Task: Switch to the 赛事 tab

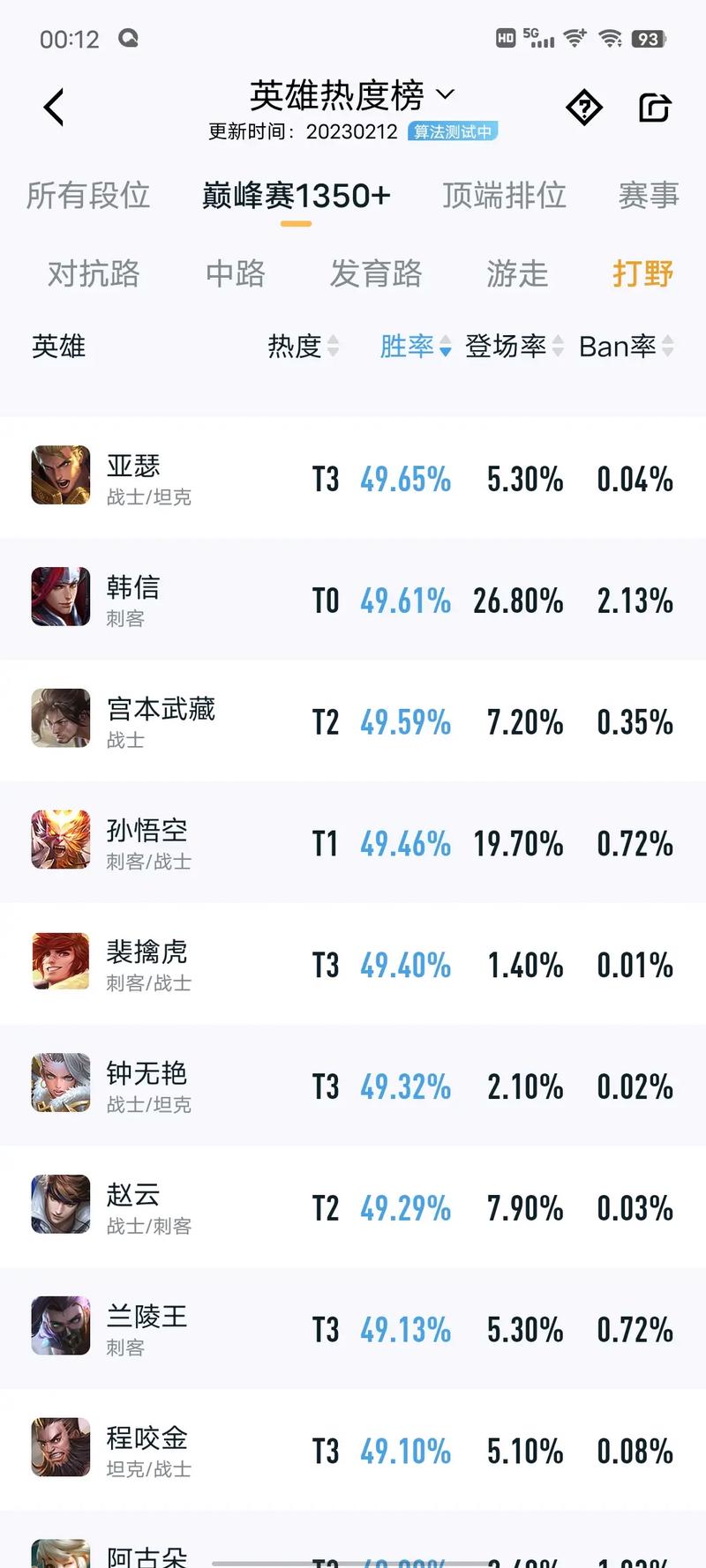Action: click(648, 196)
